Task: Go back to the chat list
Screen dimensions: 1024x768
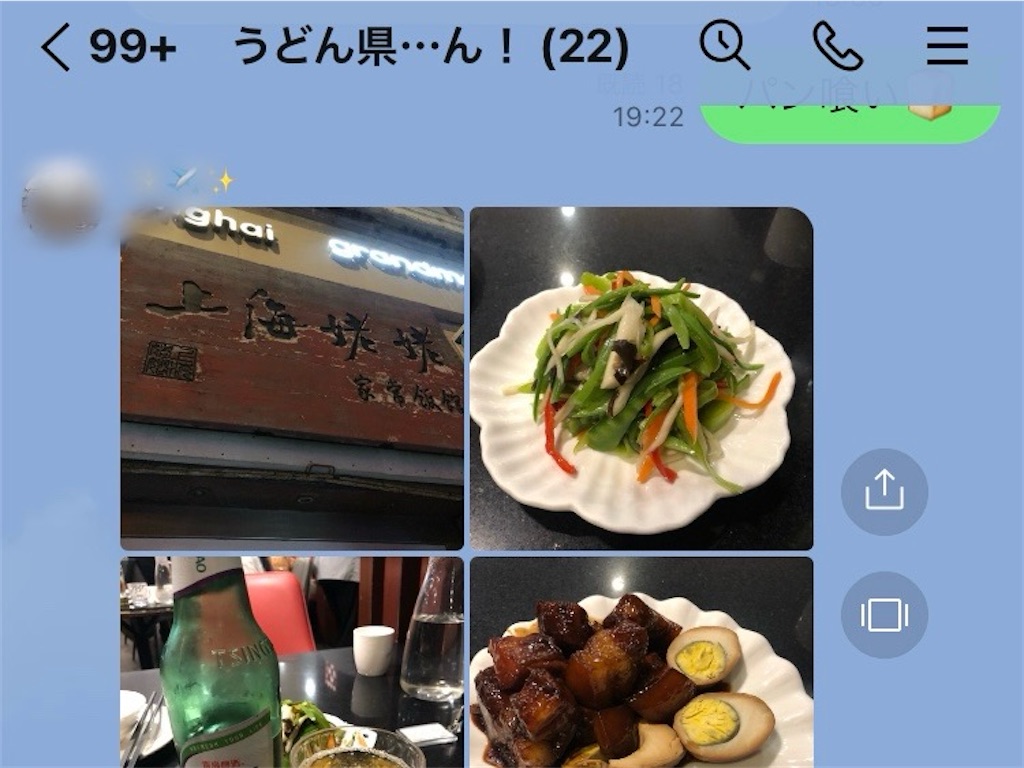Action: click(56, 47)
